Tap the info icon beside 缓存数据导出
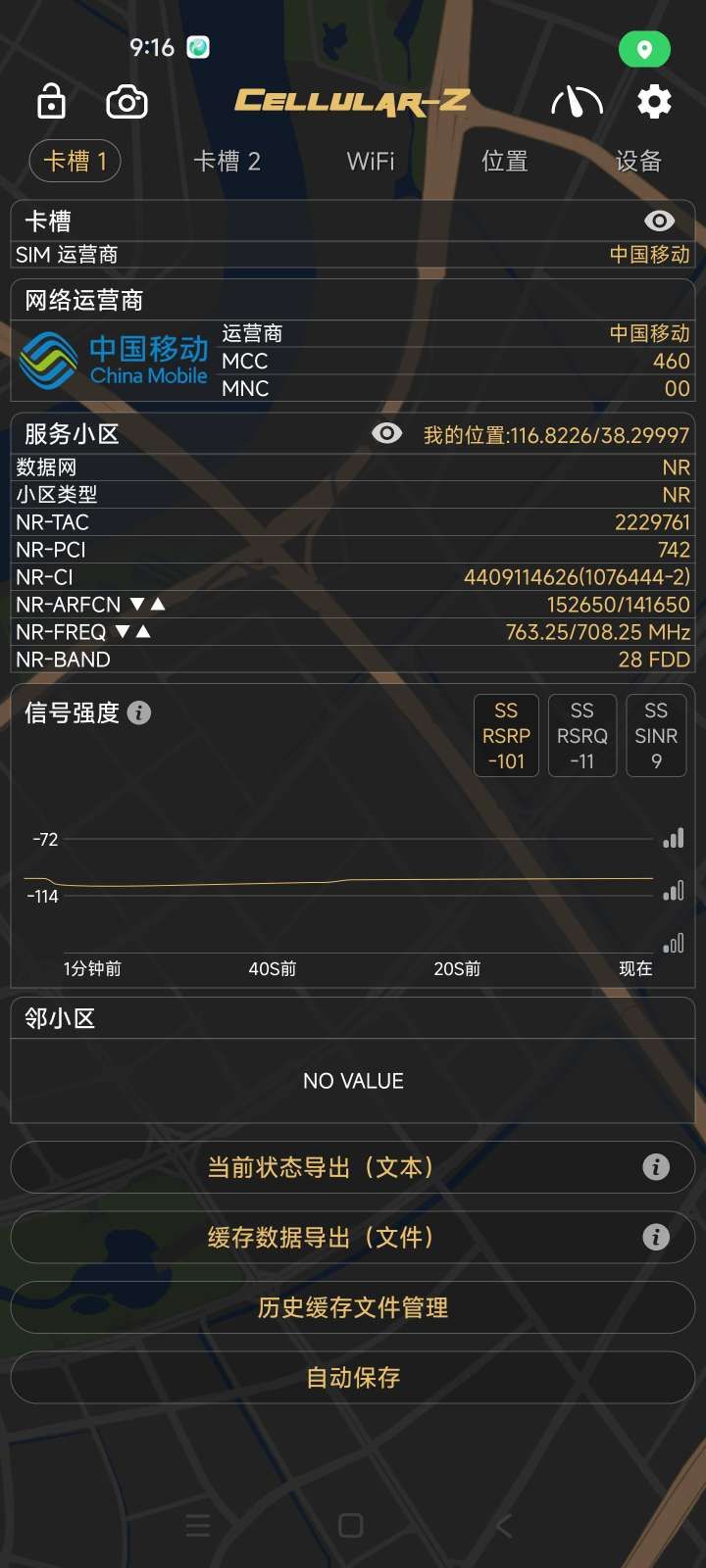The height and width of the screenshot is (1568, 706). [656, 1237]
